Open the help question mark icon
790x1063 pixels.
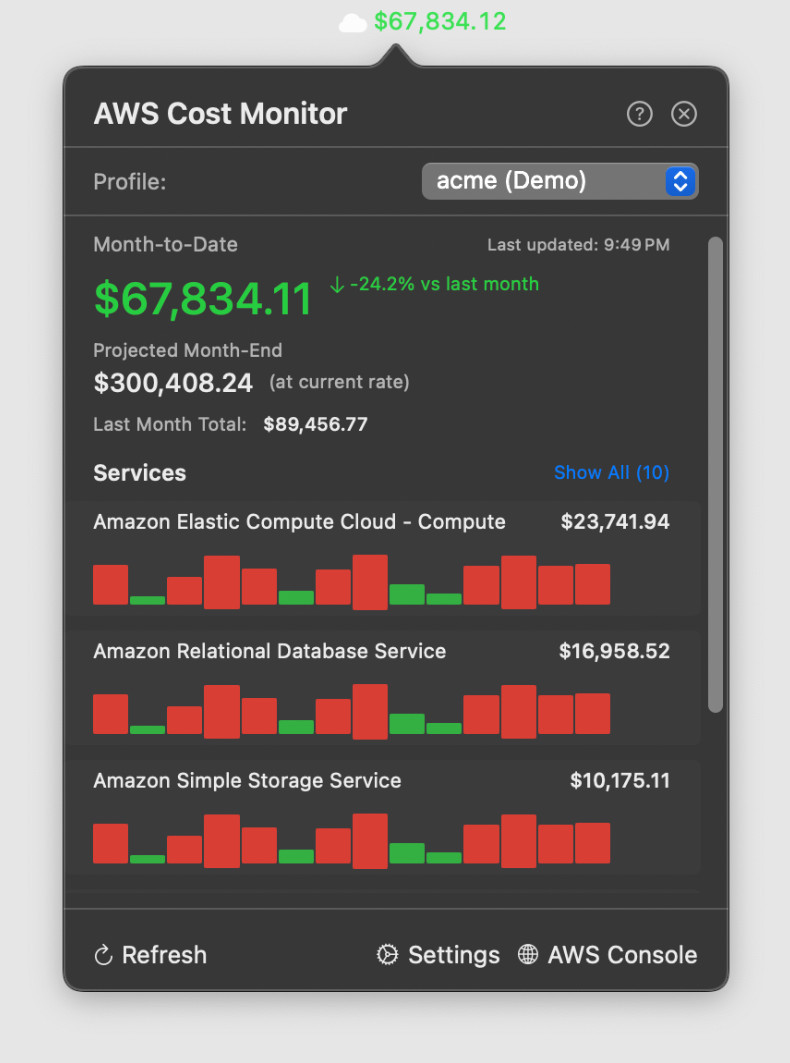(639, 114)
